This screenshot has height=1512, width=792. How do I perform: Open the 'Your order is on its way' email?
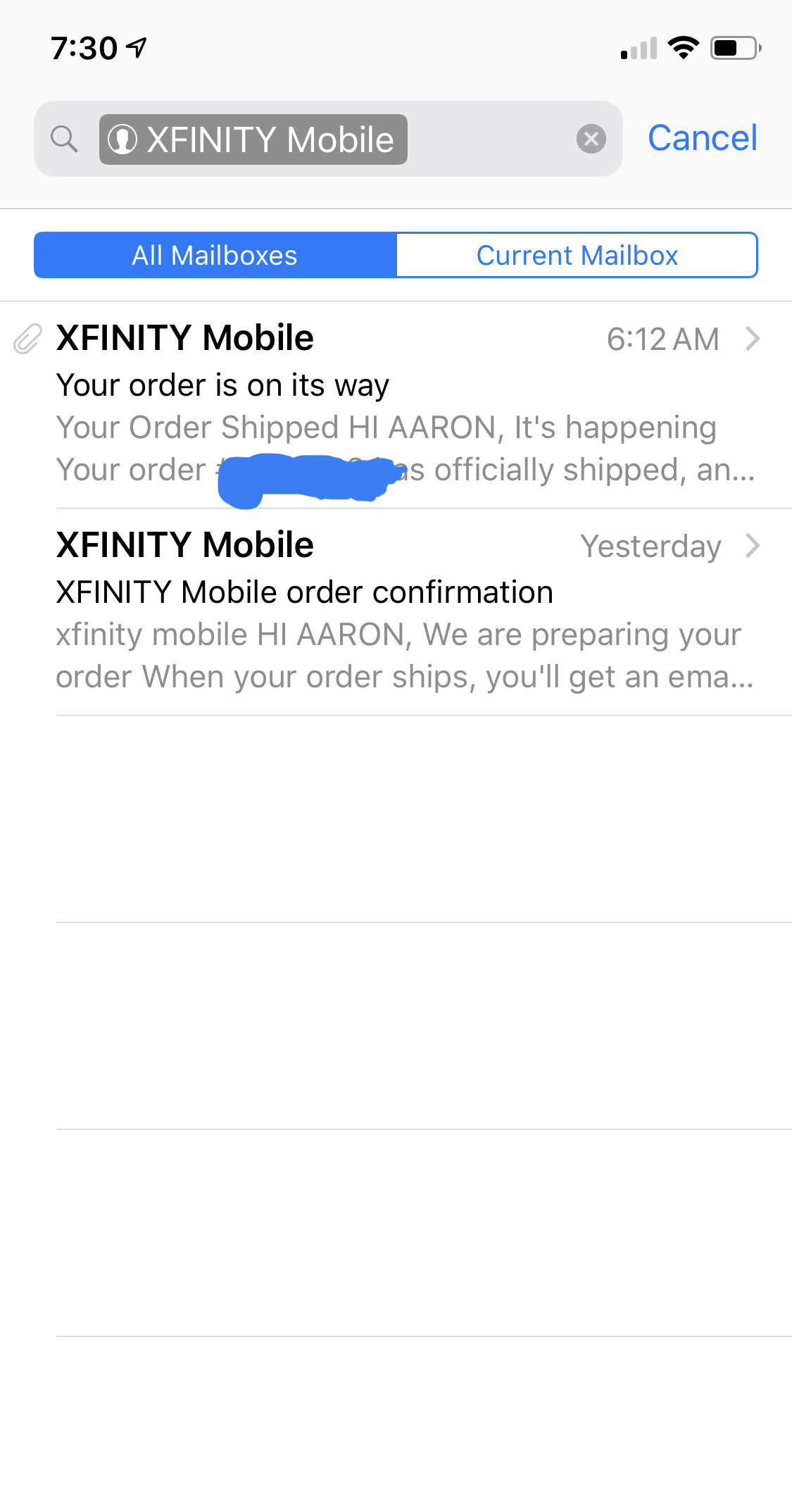(x=396, y=405)
